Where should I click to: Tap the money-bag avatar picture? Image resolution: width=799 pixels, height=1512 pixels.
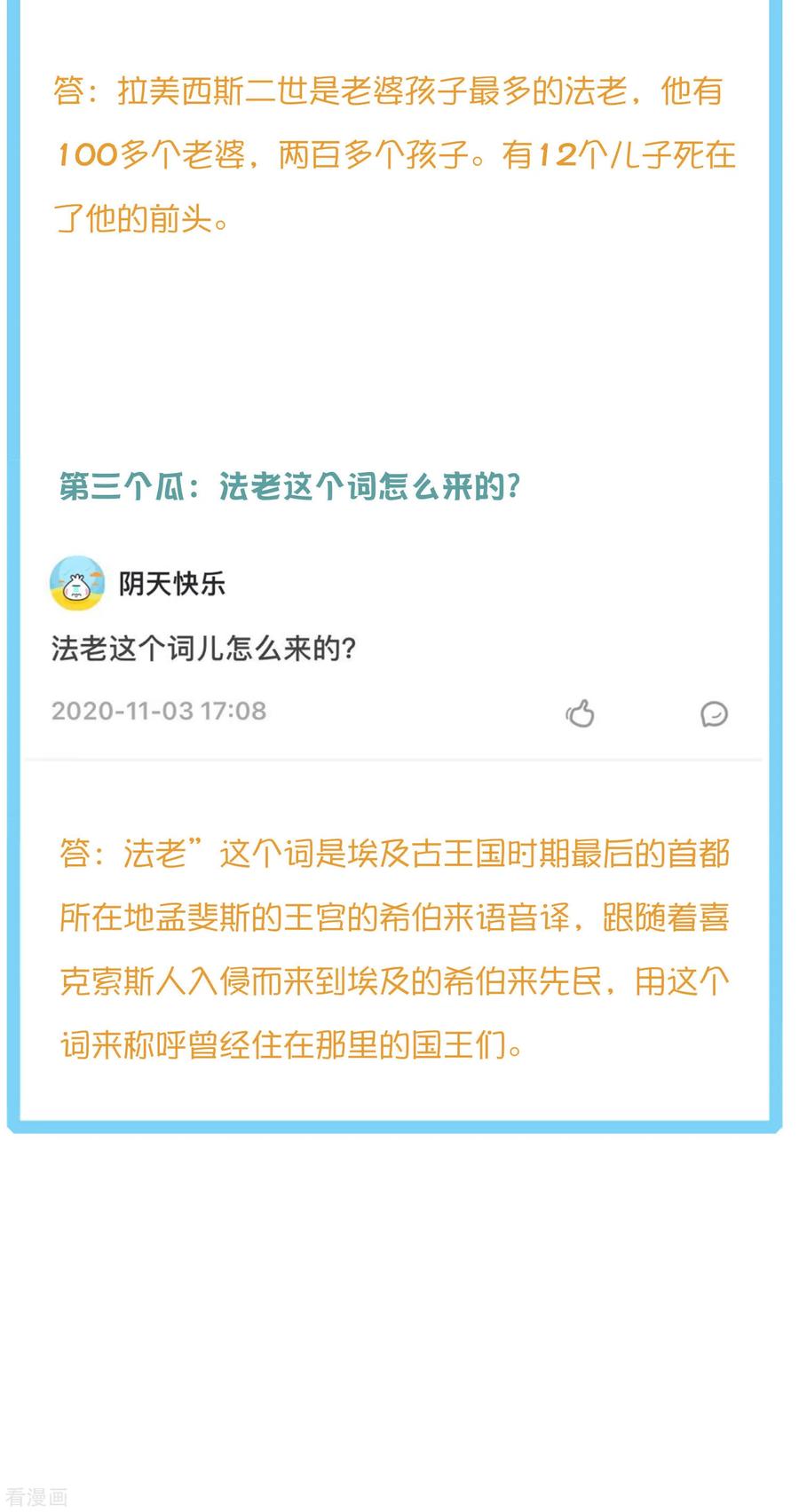[76, 584]
